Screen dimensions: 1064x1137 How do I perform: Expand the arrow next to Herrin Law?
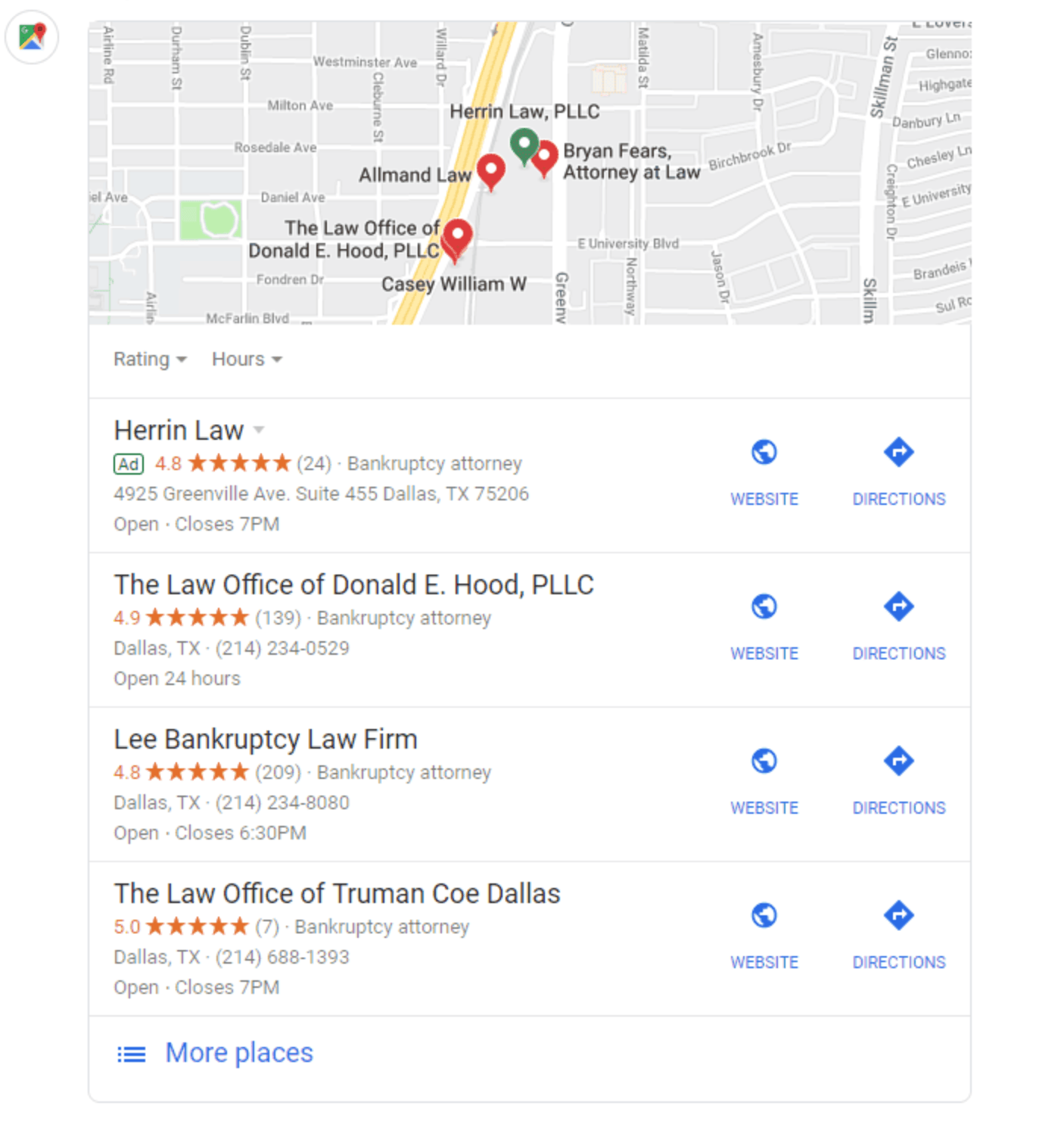click(259, 430)
